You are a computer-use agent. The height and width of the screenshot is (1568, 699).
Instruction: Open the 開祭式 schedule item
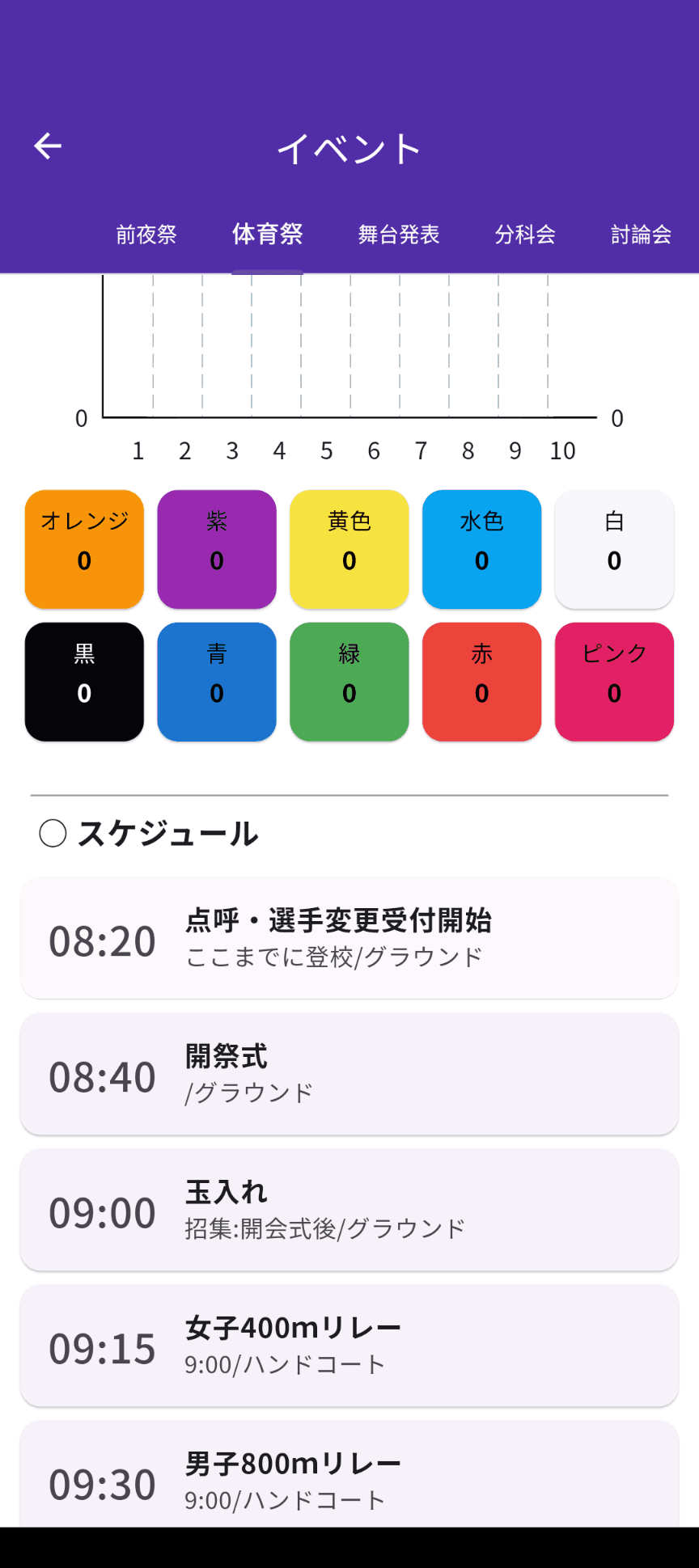(349, 1074)
